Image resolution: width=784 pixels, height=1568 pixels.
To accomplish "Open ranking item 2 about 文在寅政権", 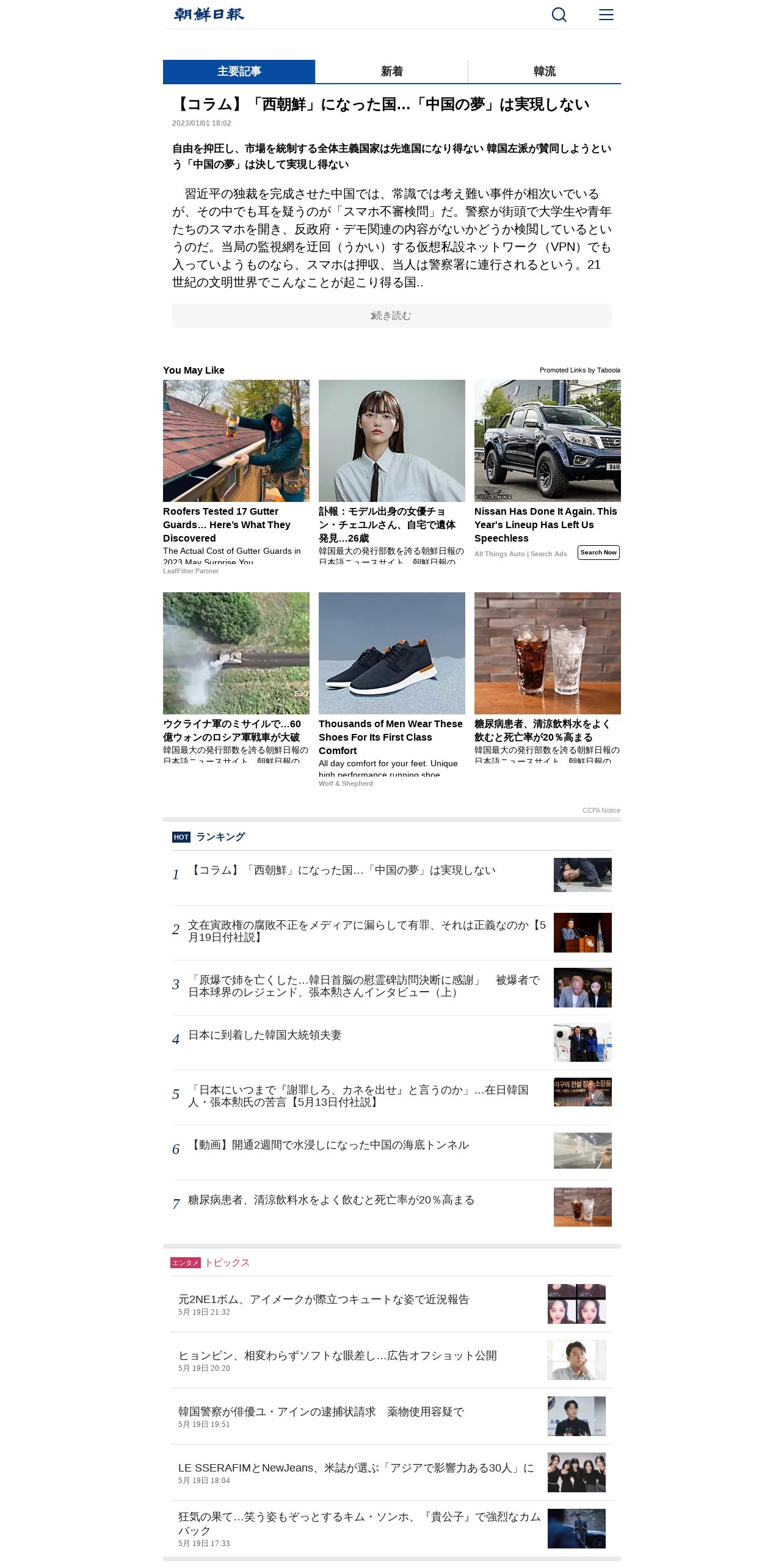I will tap(366, 931).
